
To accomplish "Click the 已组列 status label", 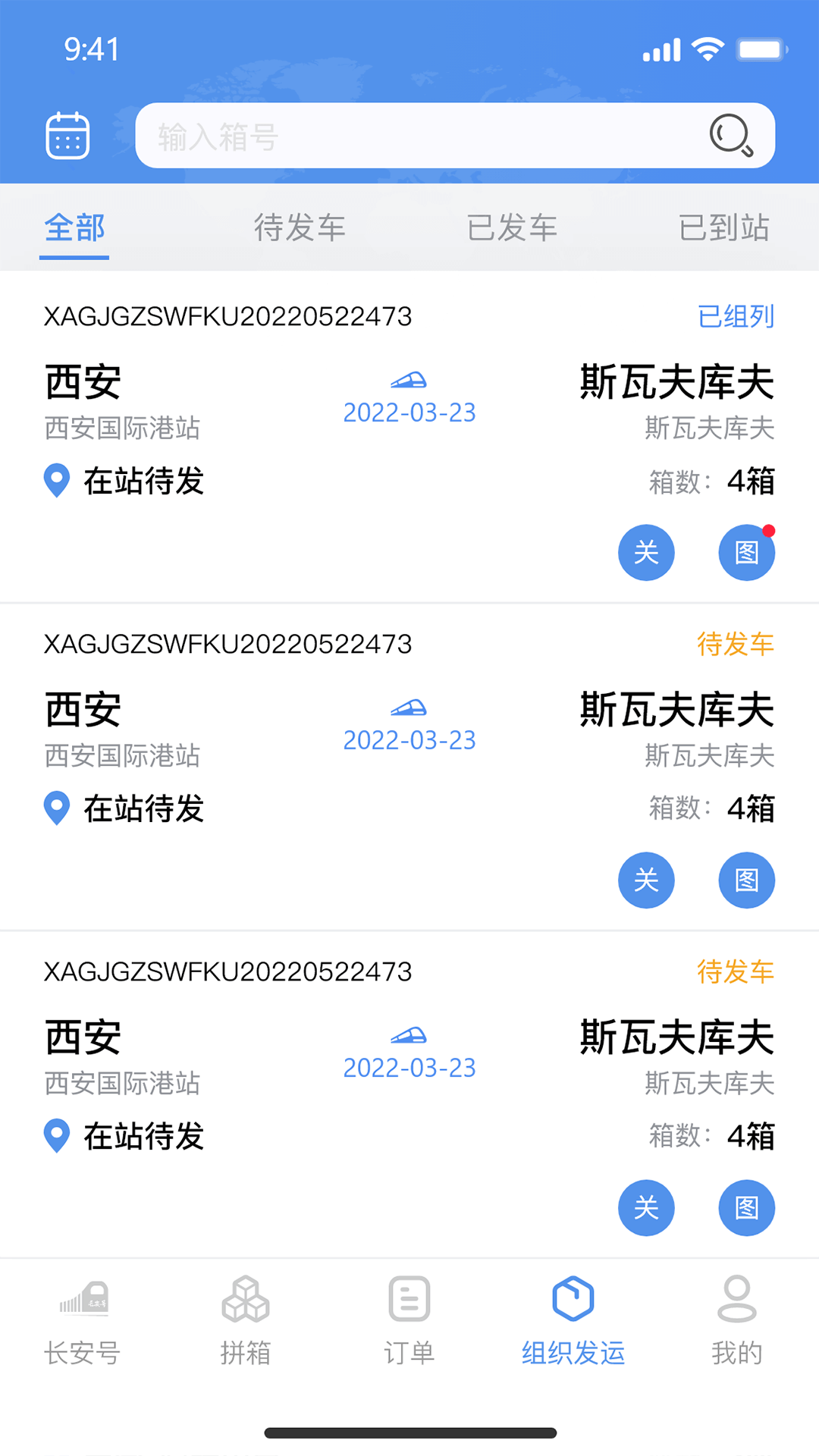I will pos(733,317).
